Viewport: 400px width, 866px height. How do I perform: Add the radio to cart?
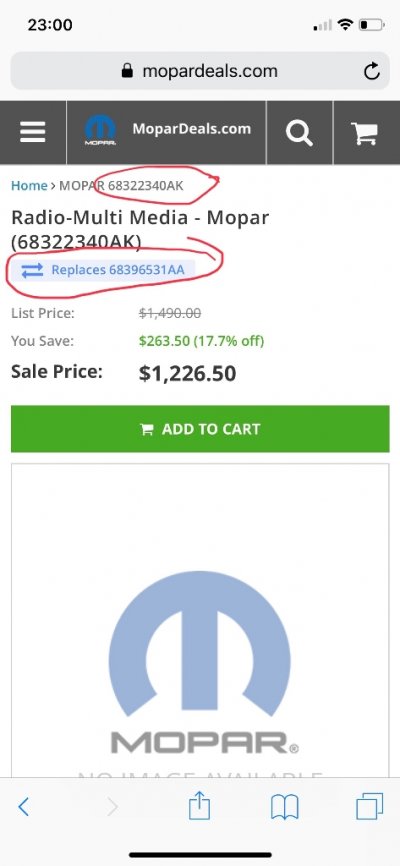point(200,429)
